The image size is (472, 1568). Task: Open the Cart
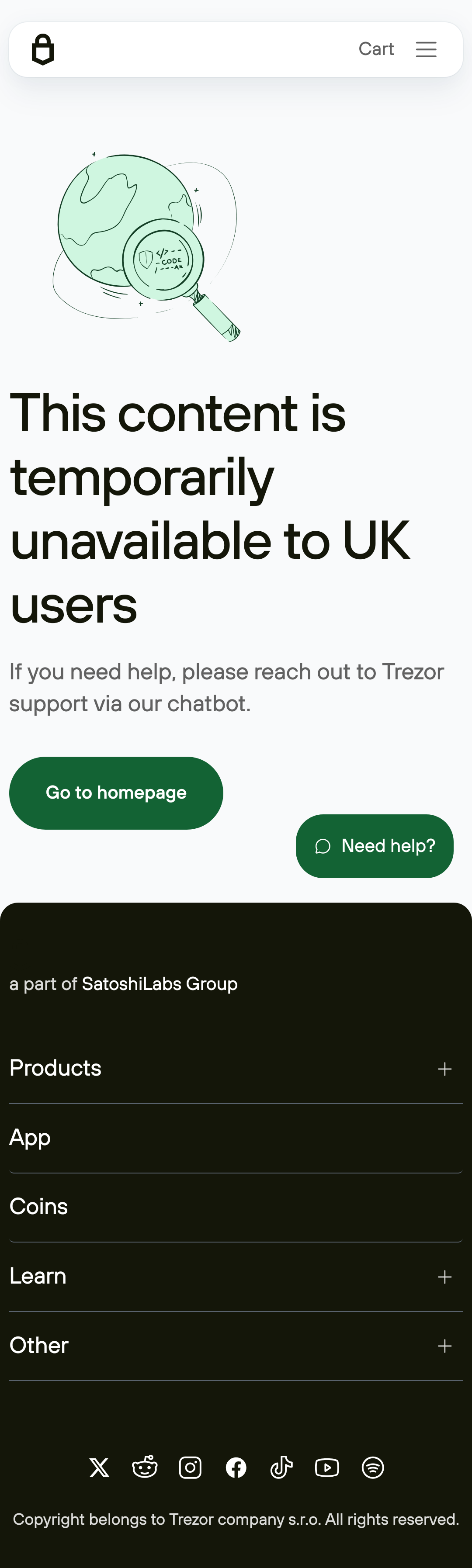tap(376, 49)
